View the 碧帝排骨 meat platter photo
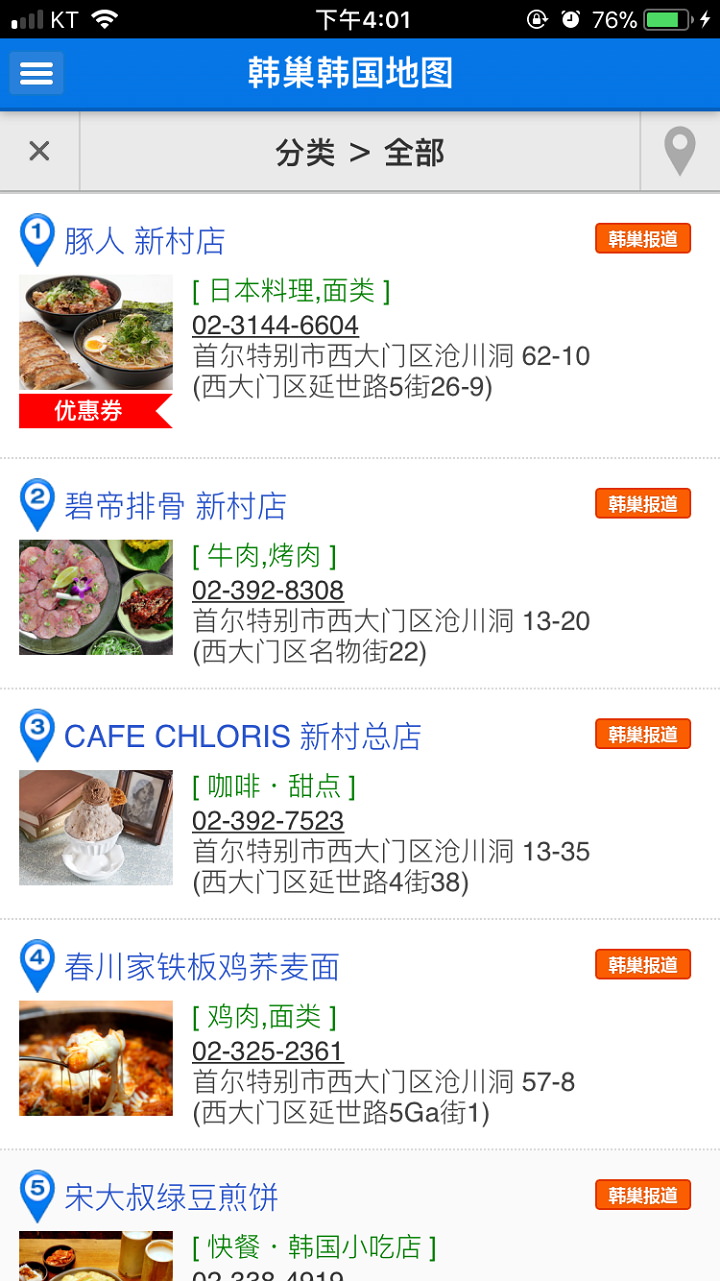 pos(96,597)
